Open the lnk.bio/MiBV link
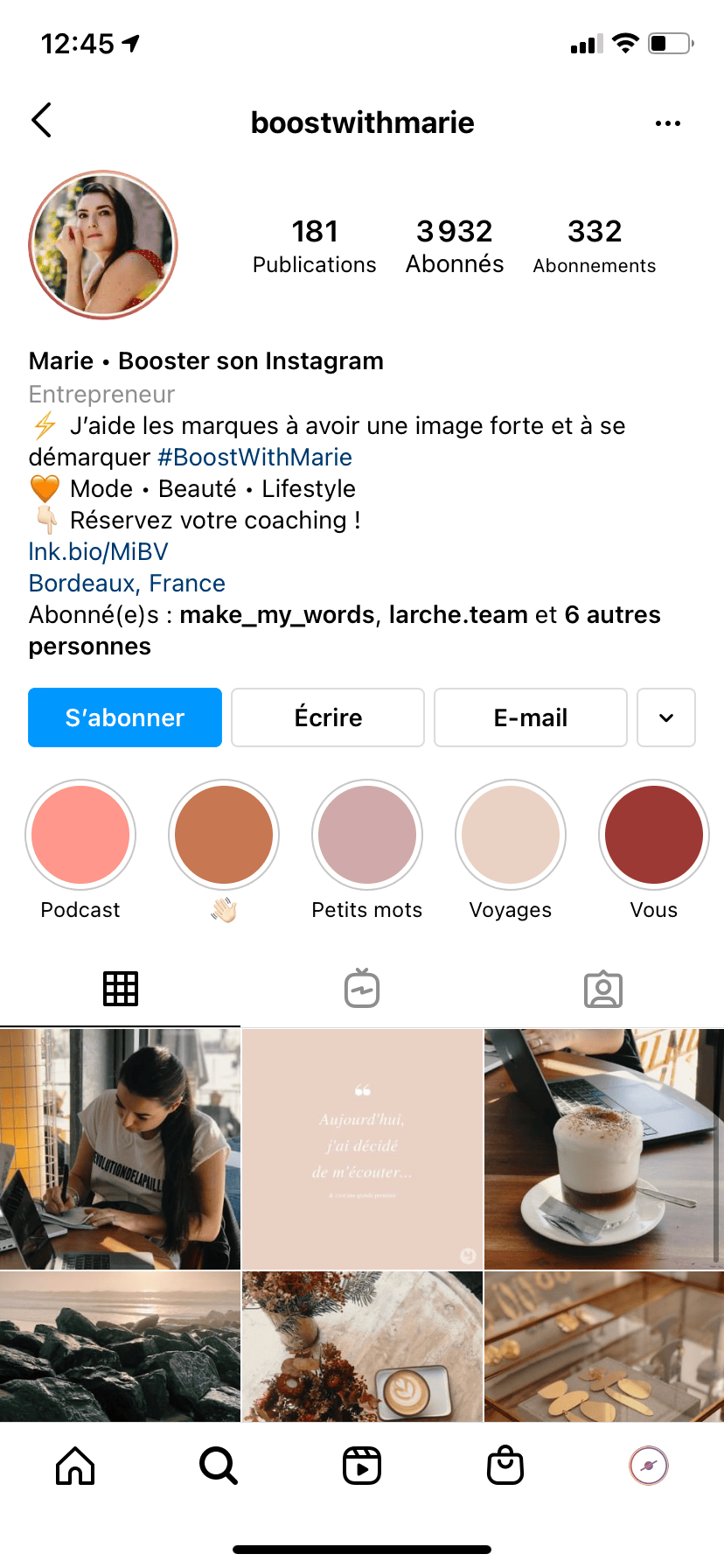The image size is (724, 1568). point(98,551)
